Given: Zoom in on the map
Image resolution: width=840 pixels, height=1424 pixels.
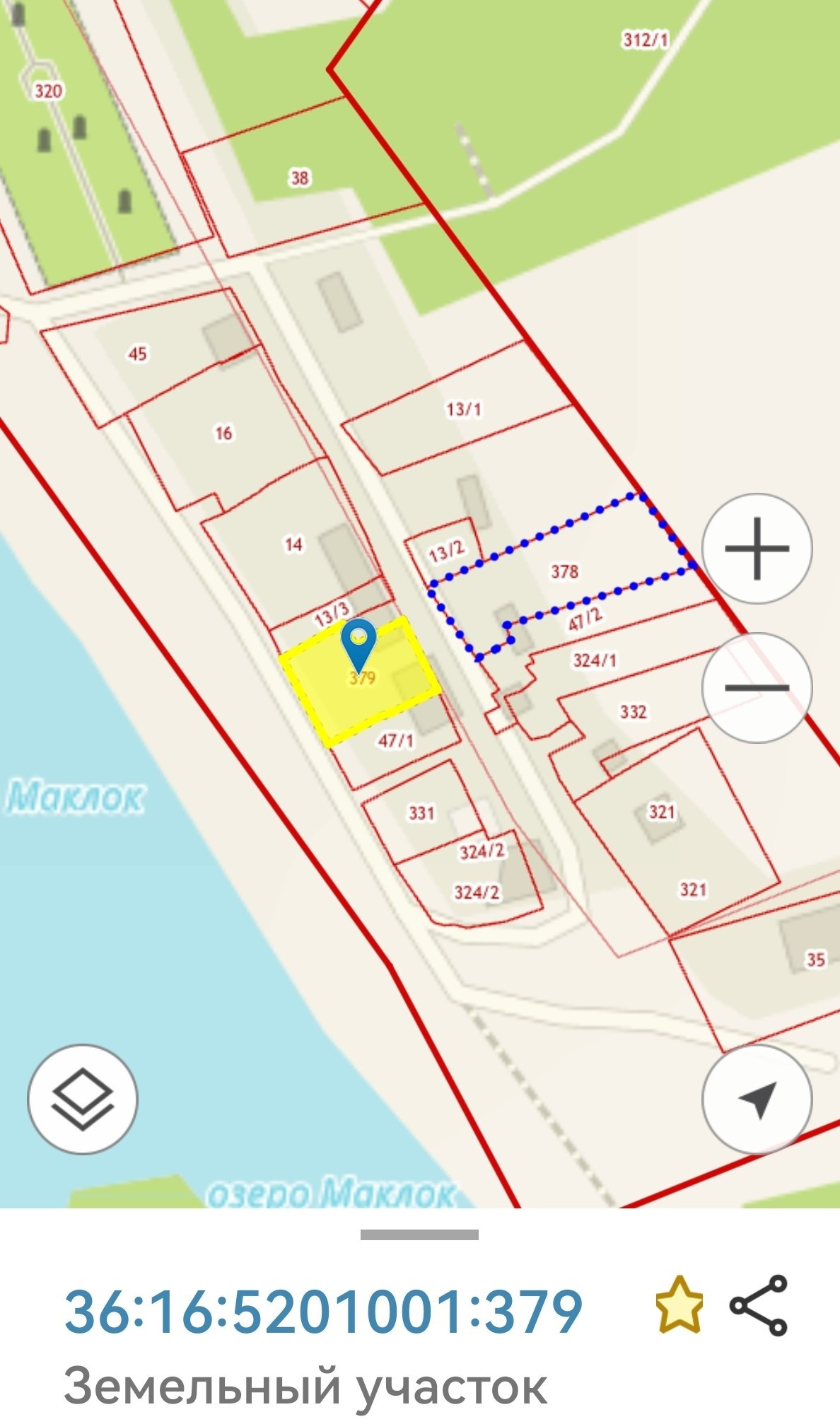Looking at the screenshot, I should point(757,549).
